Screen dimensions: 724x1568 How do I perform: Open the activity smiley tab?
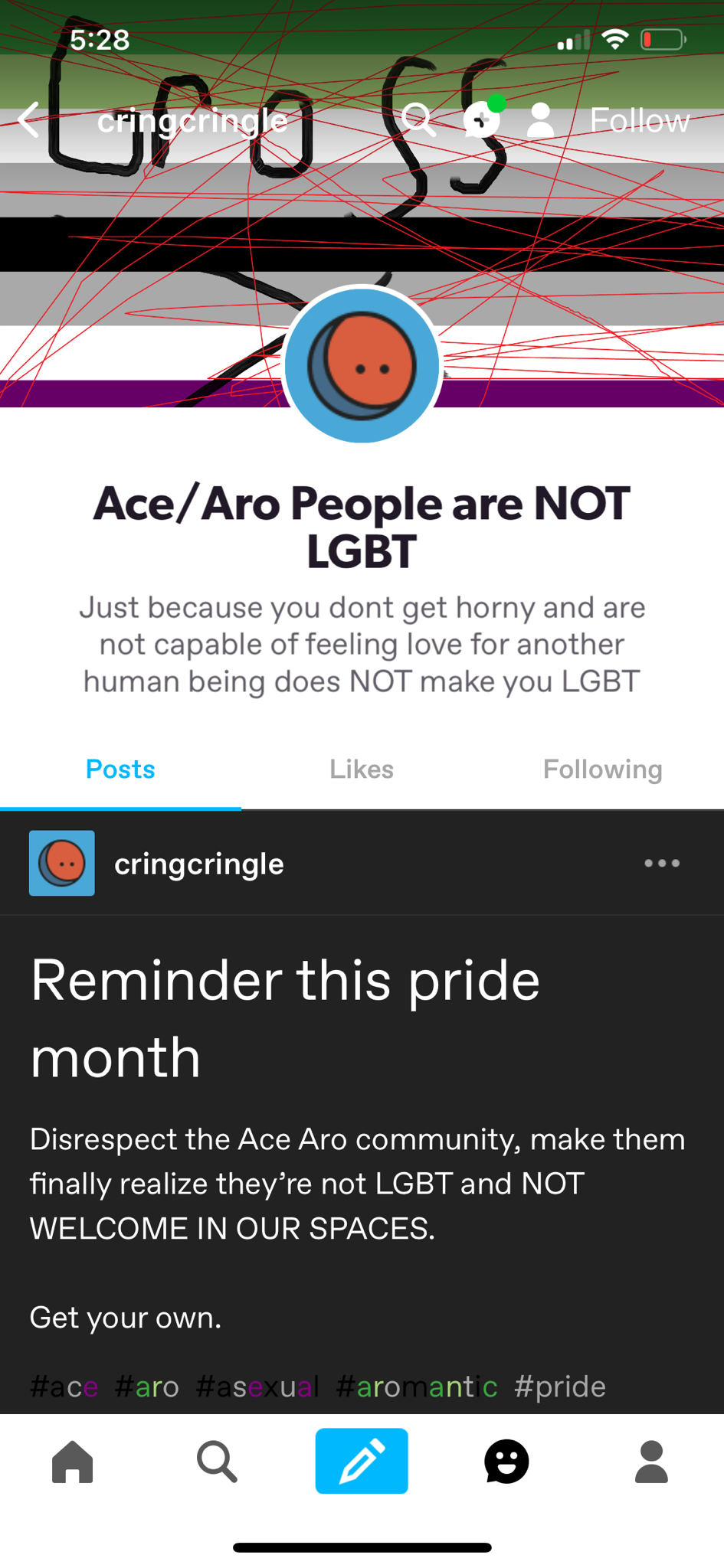point(506,1462)
